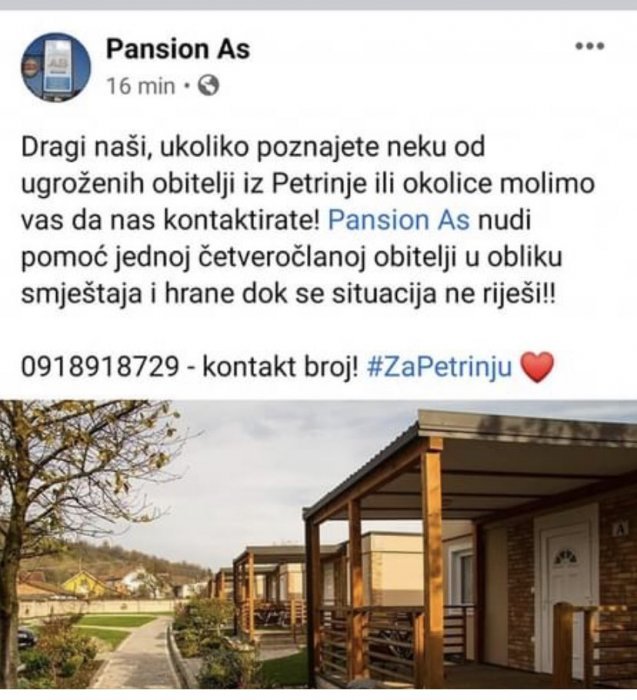Screen dimensions: 637x700
Task: Open Pansion As profile picture
Action: coord(56,65)
